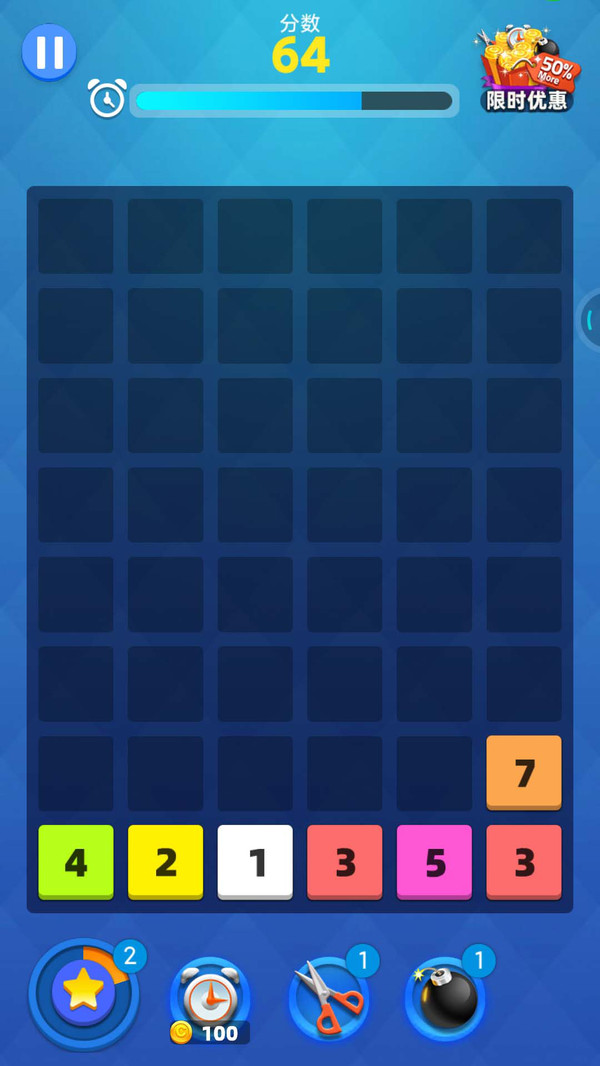Tap the pink tile numbered 5
The image size is (600, 1066).
point(434,862)
